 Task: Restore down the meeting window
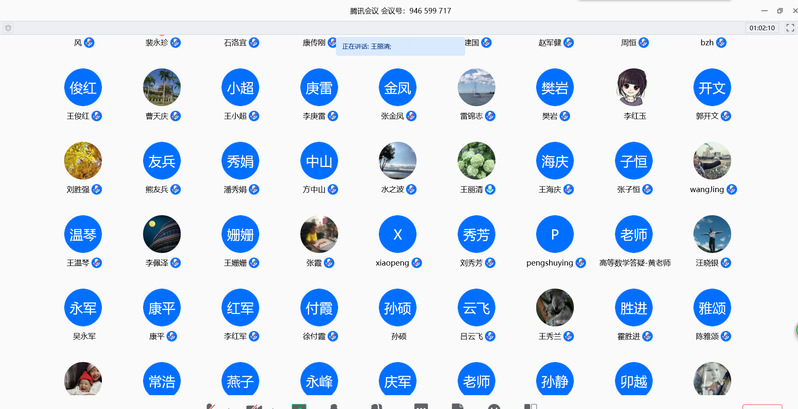779,10
